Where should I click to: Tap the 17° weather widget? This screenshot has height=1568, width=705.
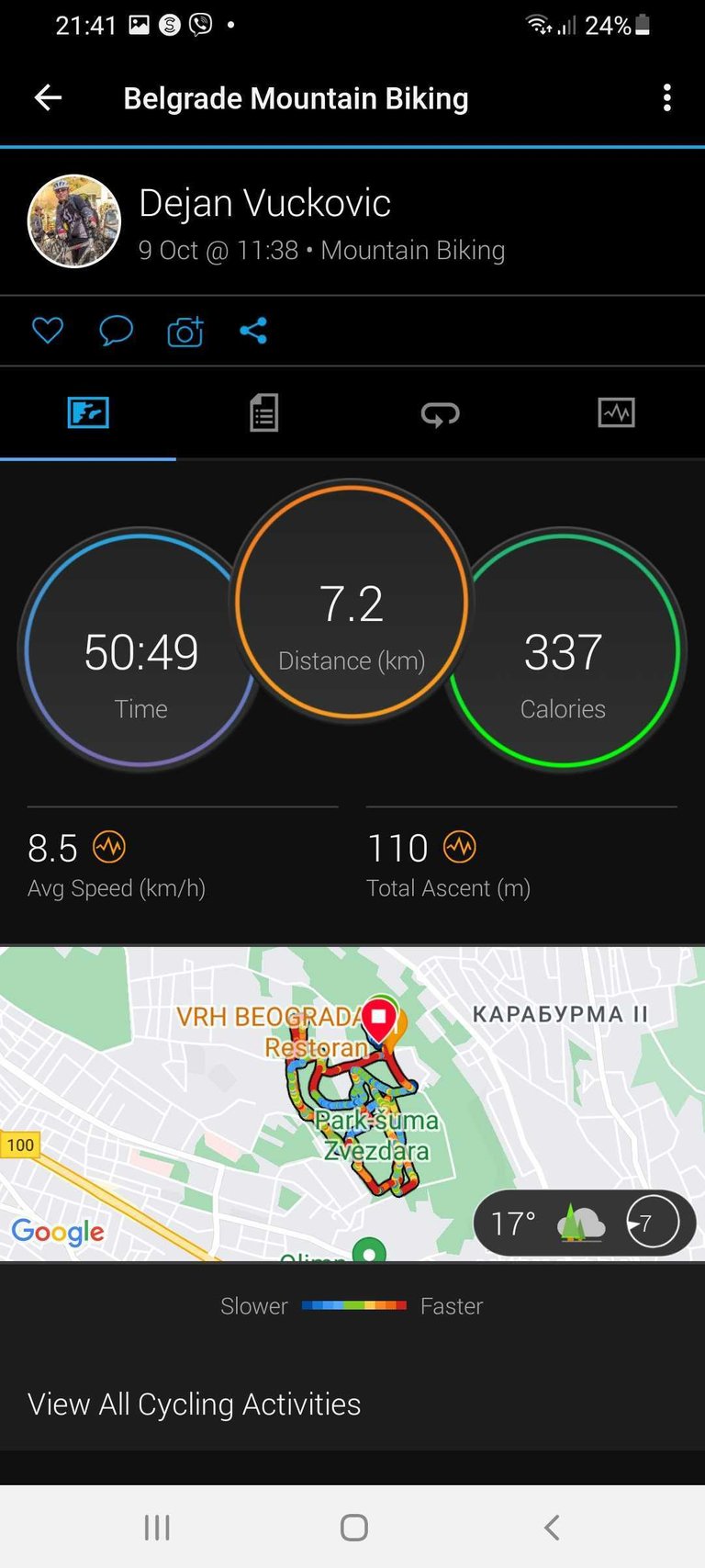tap(585, 1223)
